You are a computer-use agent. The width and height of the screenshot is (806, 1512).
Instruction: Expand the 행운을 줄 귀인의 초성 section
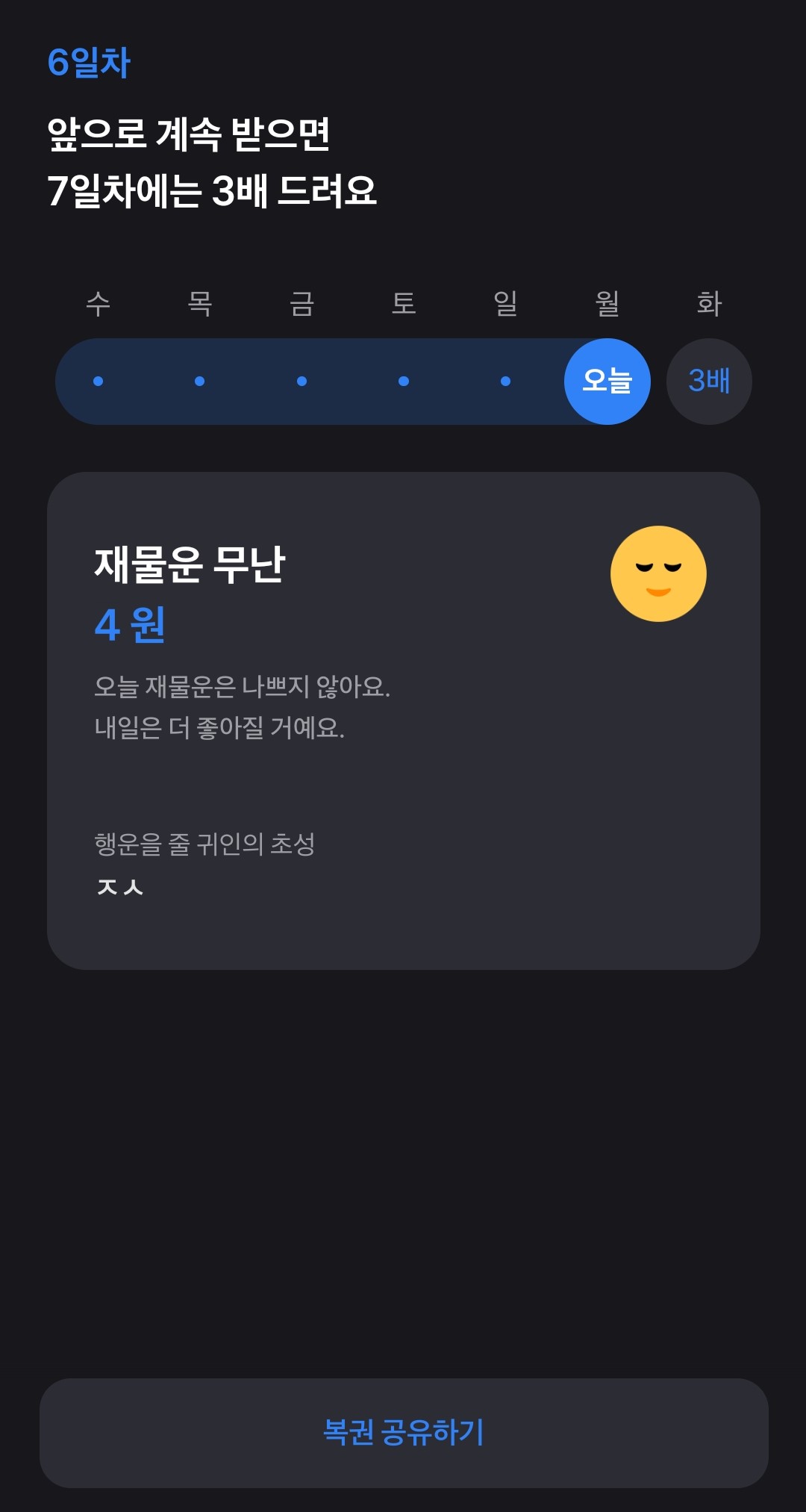tap(207, 843)
